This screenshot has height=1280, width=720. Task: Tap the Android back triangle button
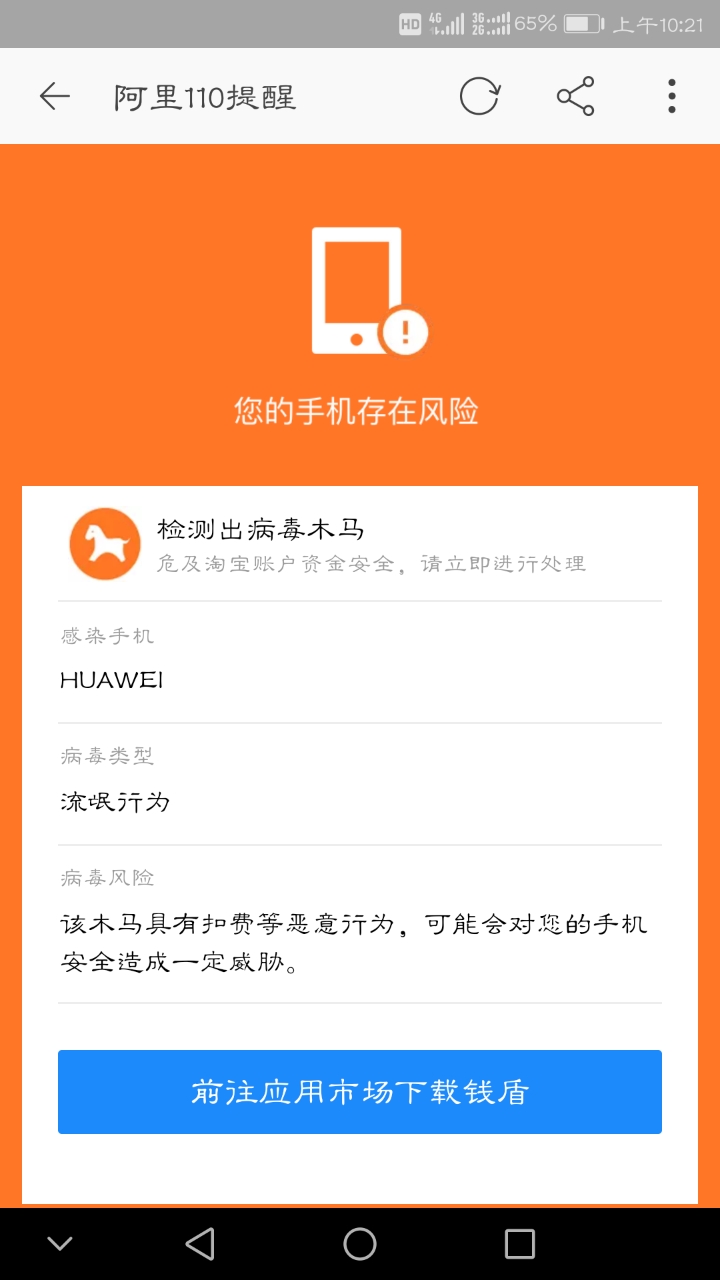coord(200,1243)
